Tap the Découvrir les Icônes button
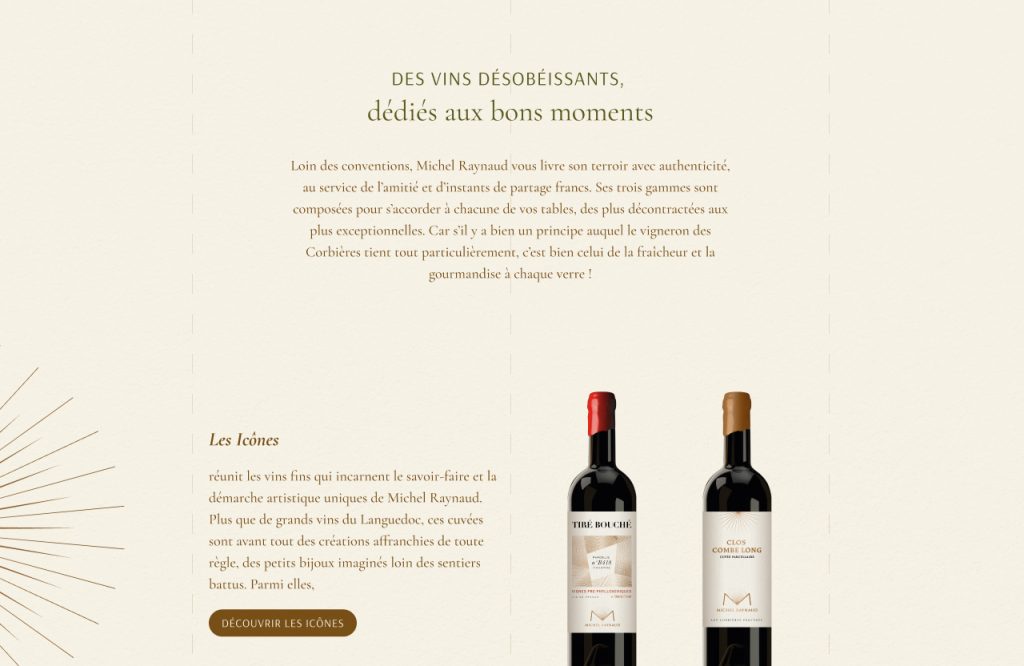The height and width of the screenshot is (666, 1024). (282, 623)
